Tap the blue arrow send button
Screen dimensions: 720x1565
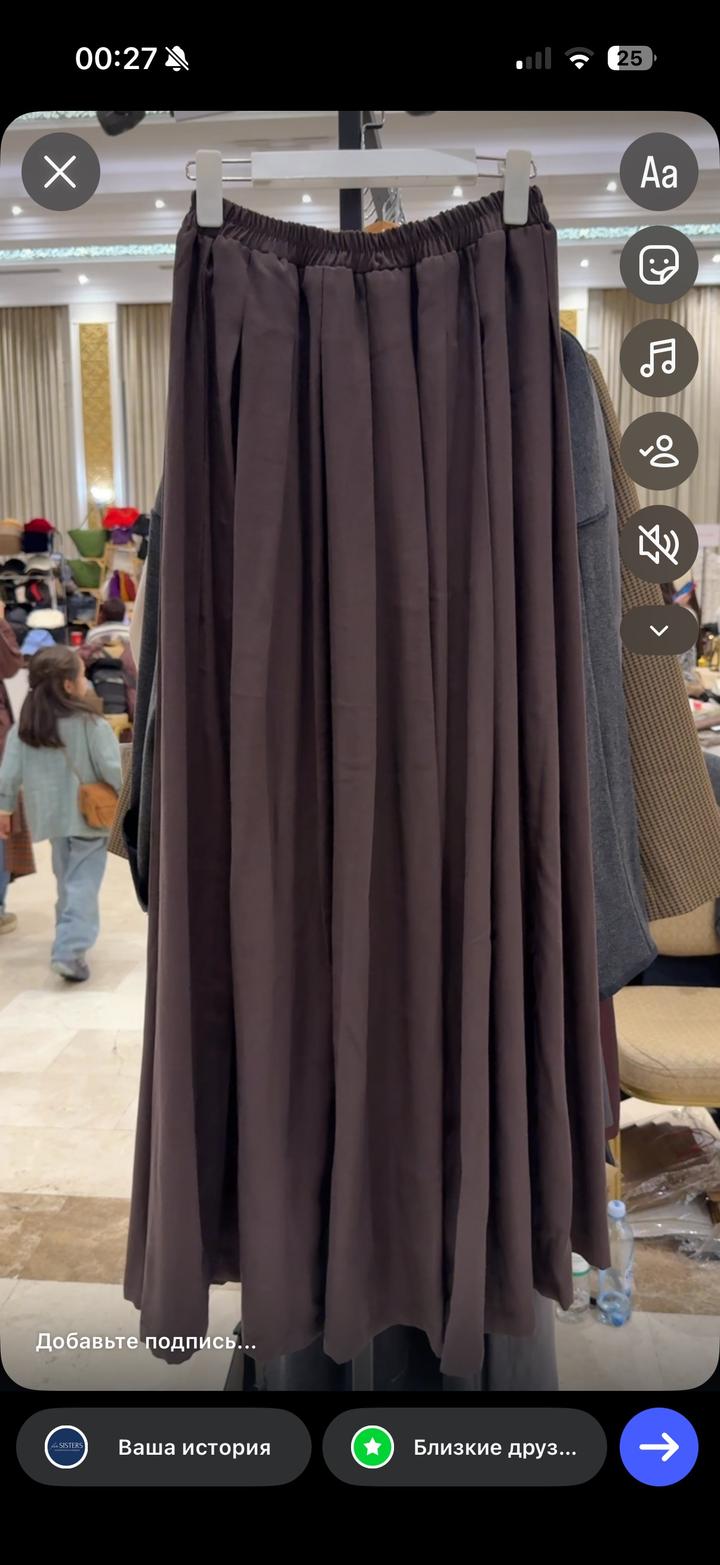[658, 1447]
